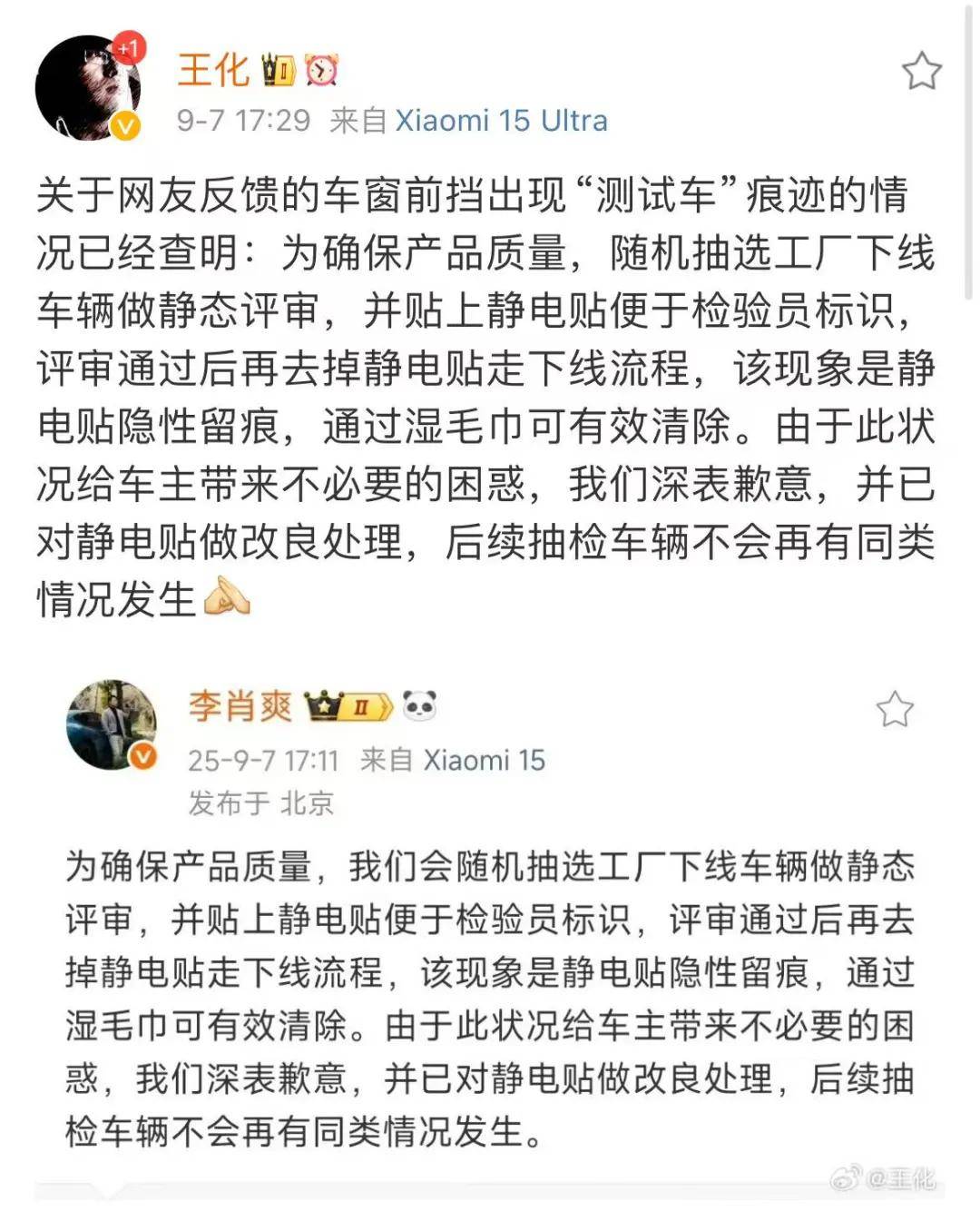
Task: Favorite 李肖爽's quoted post star icon
Action: pos(894,709)
